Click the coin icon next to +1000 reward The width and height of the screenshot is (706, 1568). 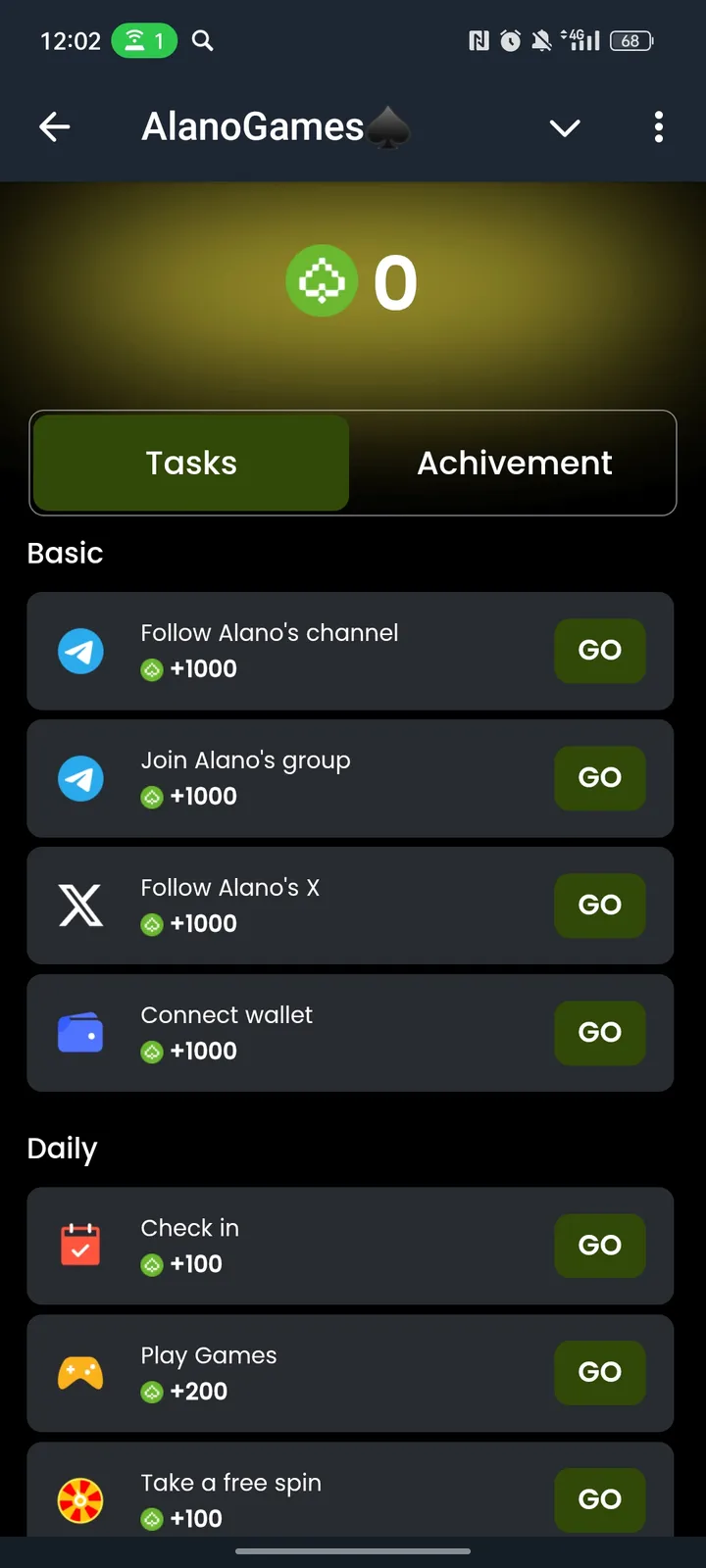pos(152,669)
